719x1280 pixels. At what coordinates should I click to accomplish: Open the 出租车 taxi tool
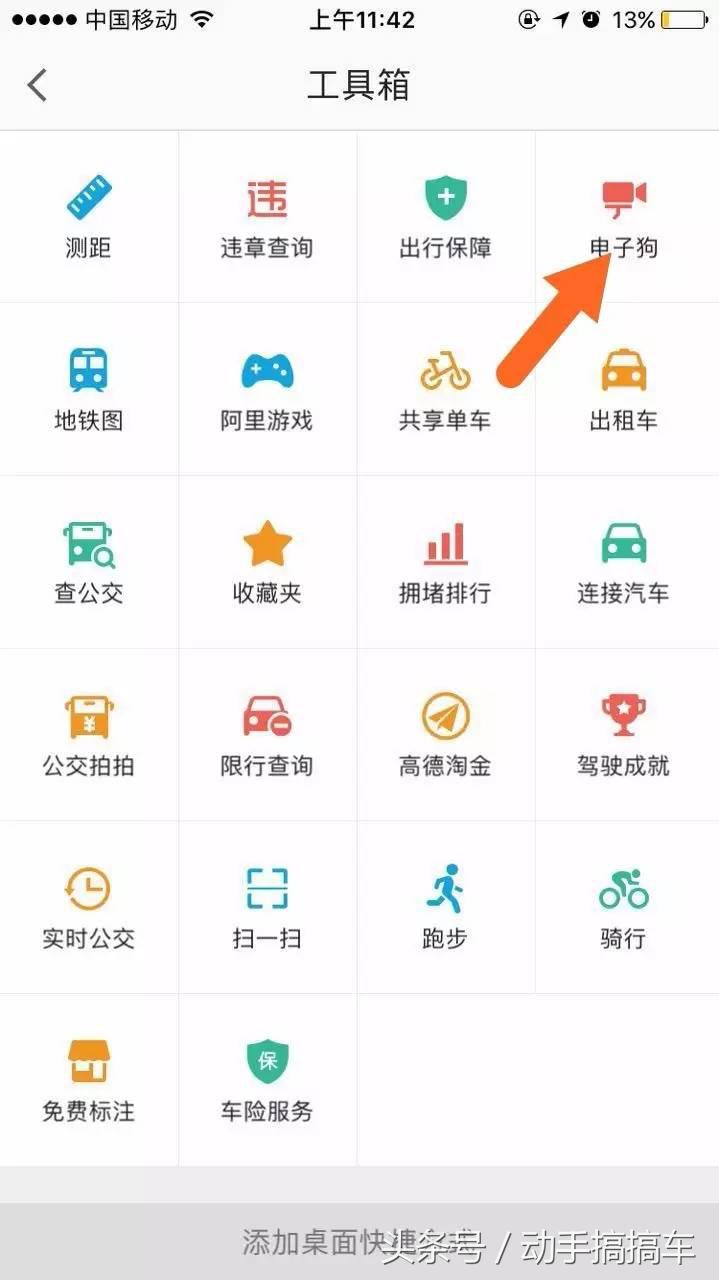coord(624,390)
